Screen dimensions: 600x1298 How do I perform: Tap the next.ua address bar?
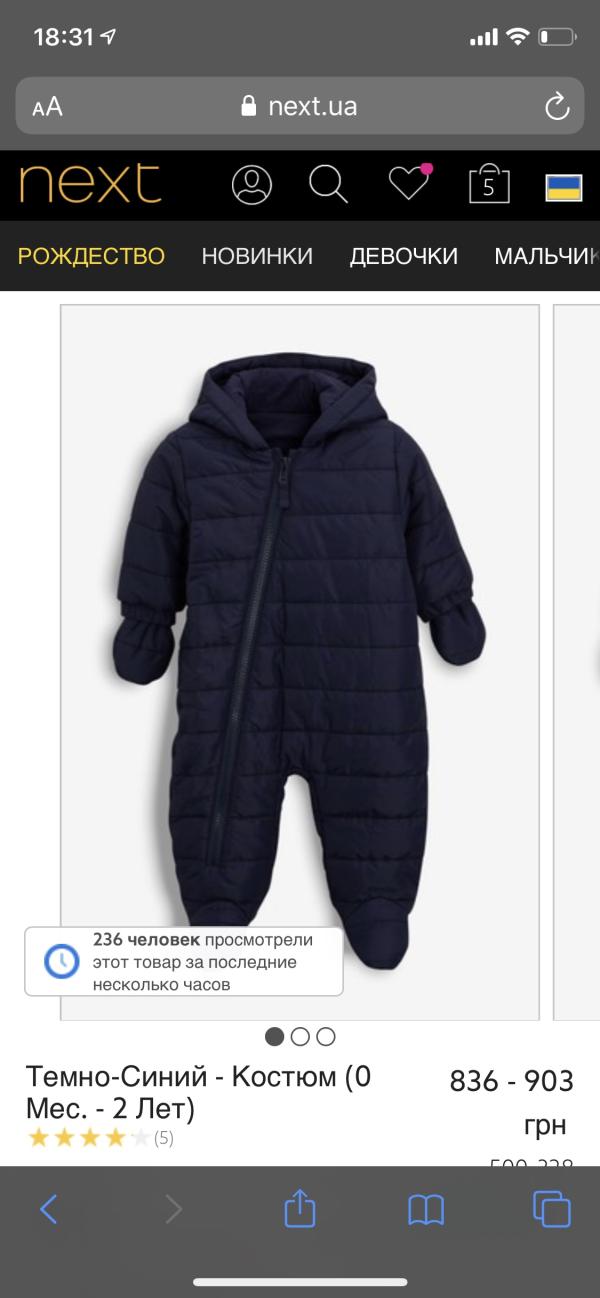pos(300,107)
